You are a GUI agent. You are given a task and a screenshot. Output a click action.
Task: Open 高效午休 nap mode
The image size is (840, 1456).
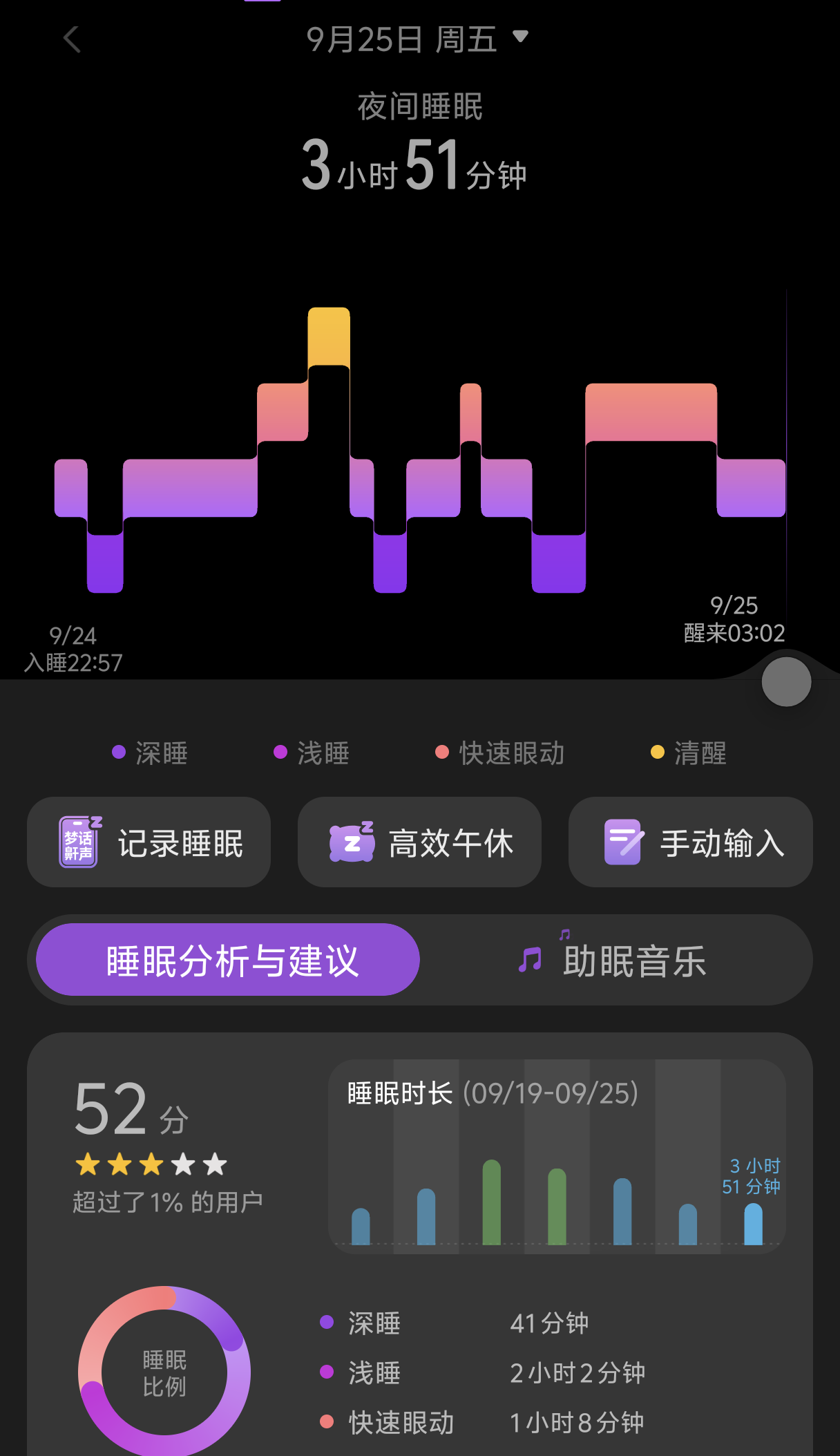point(419,842)
